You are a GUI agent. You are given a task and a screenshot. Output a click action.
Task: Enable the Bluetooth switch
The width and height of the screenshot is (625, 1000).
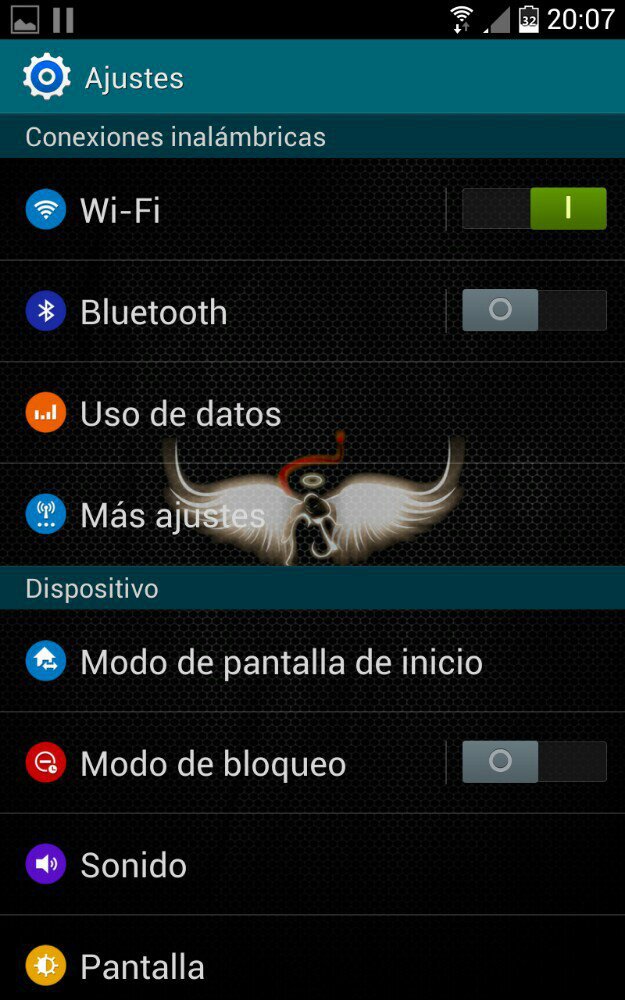(534, 311)
